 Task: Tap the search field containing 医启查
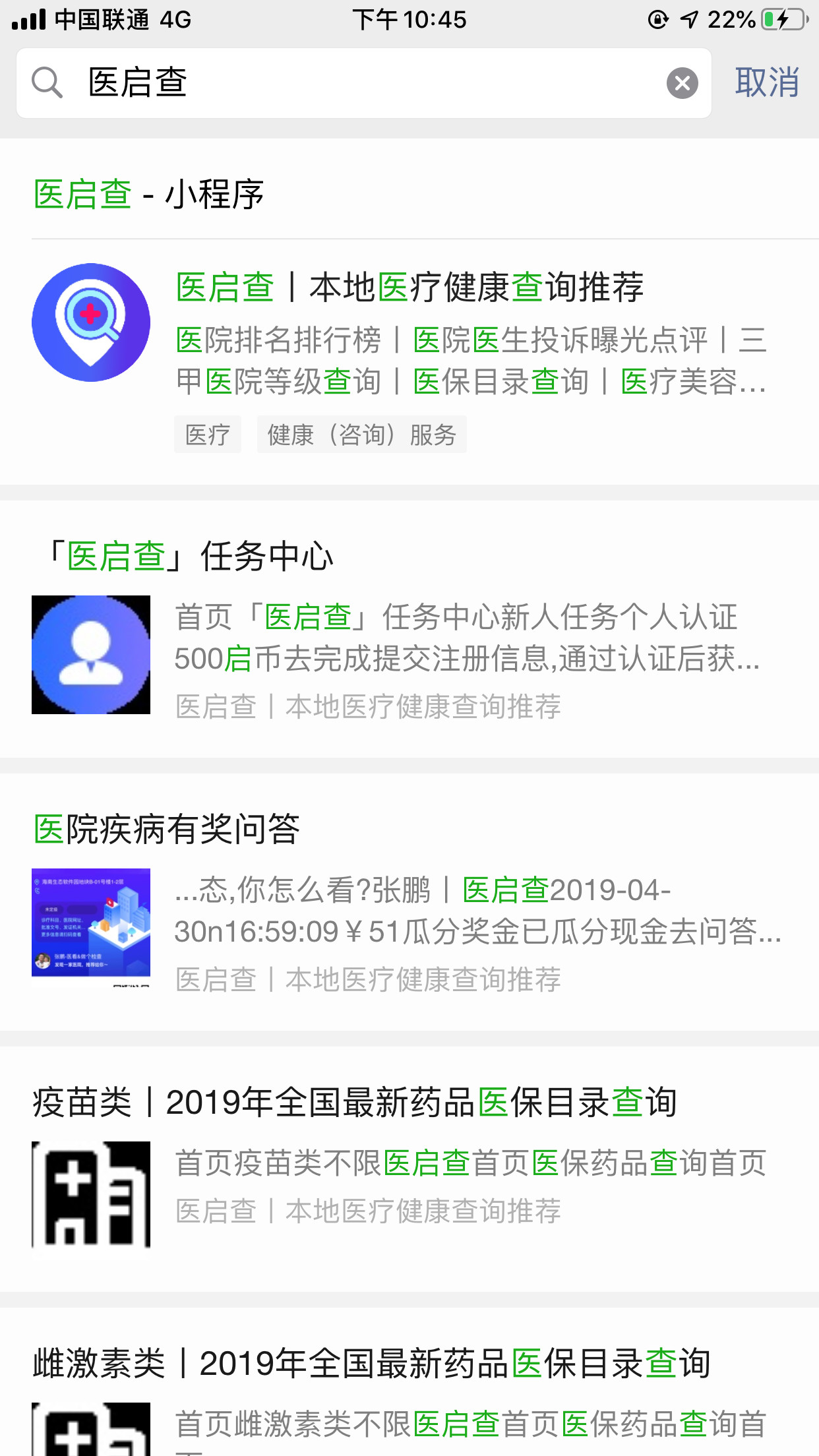click(x=369, y=83)
